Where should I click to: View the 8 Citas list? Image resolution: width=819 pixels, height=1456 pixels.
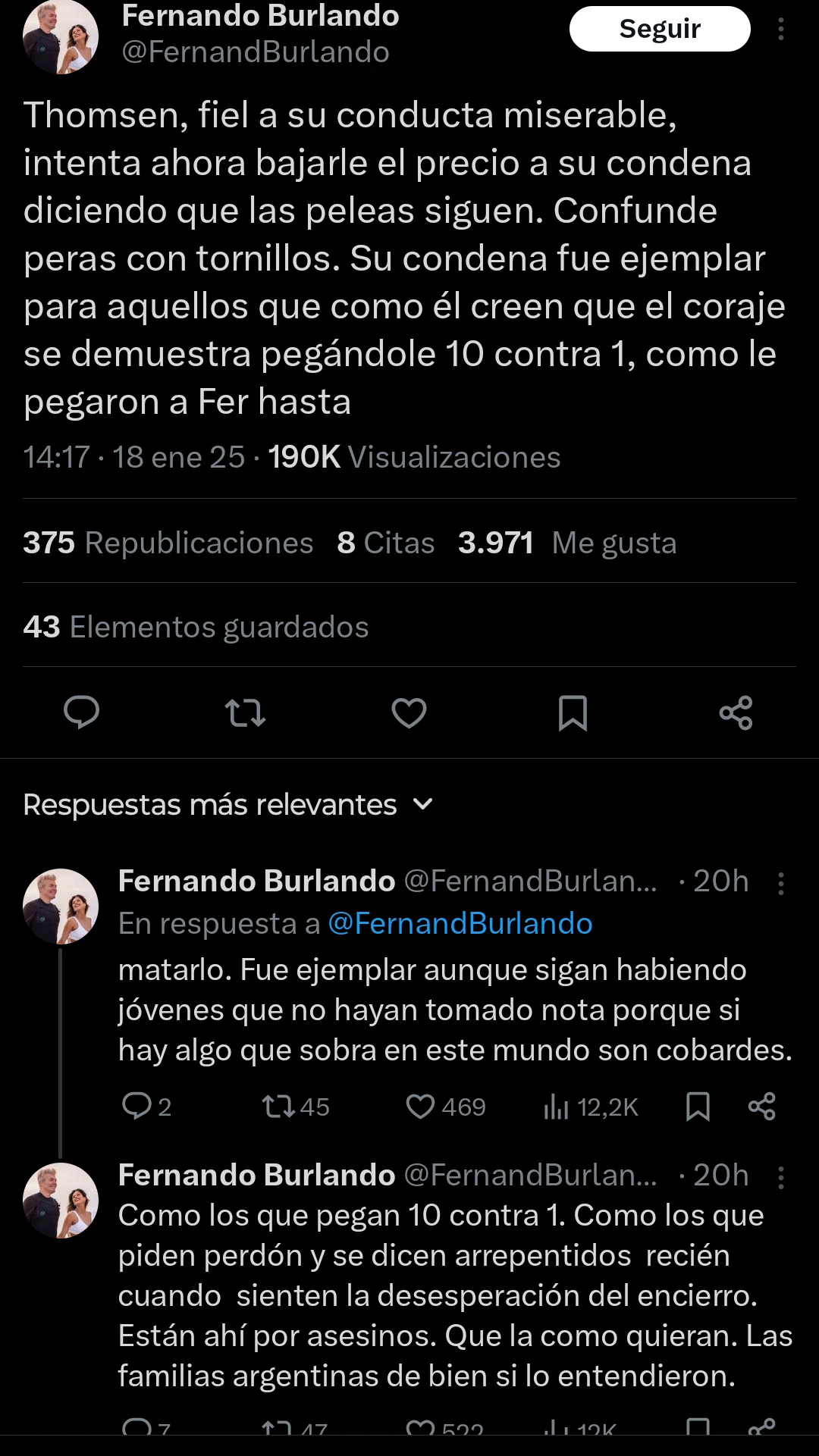tap(385, 543)
